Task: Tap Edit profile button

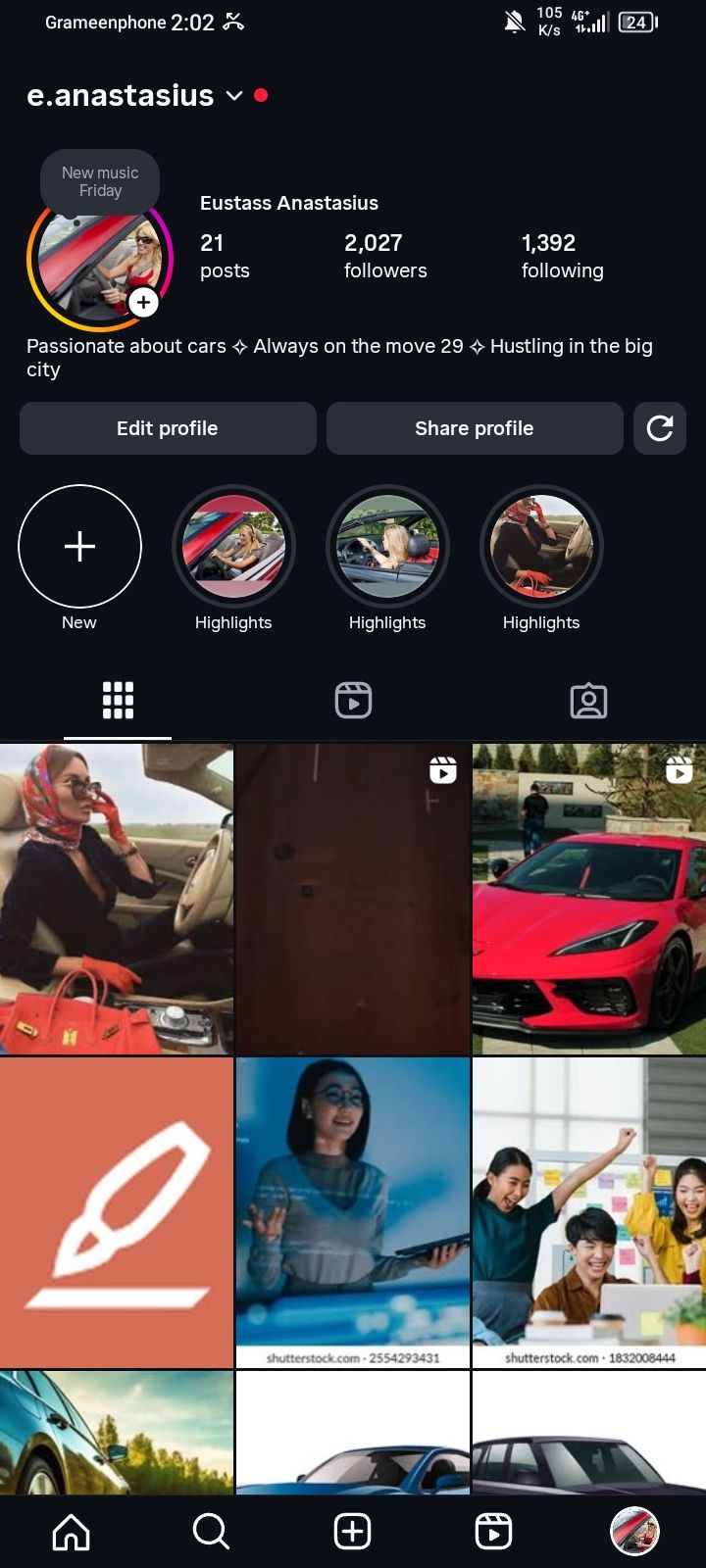Action: 168,428
